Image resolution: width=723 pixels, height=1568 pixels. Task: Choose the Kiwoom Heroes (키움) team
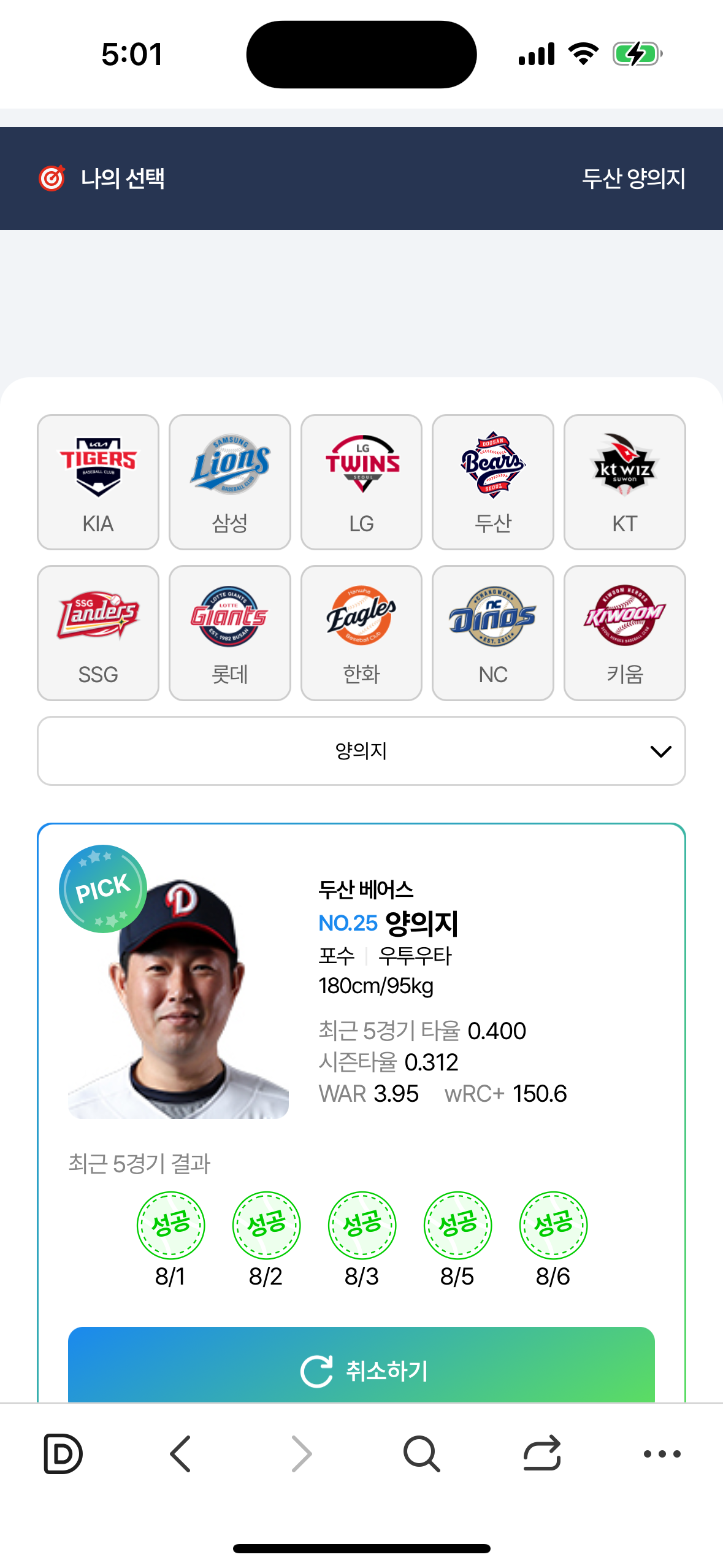(x=624, y=633)
